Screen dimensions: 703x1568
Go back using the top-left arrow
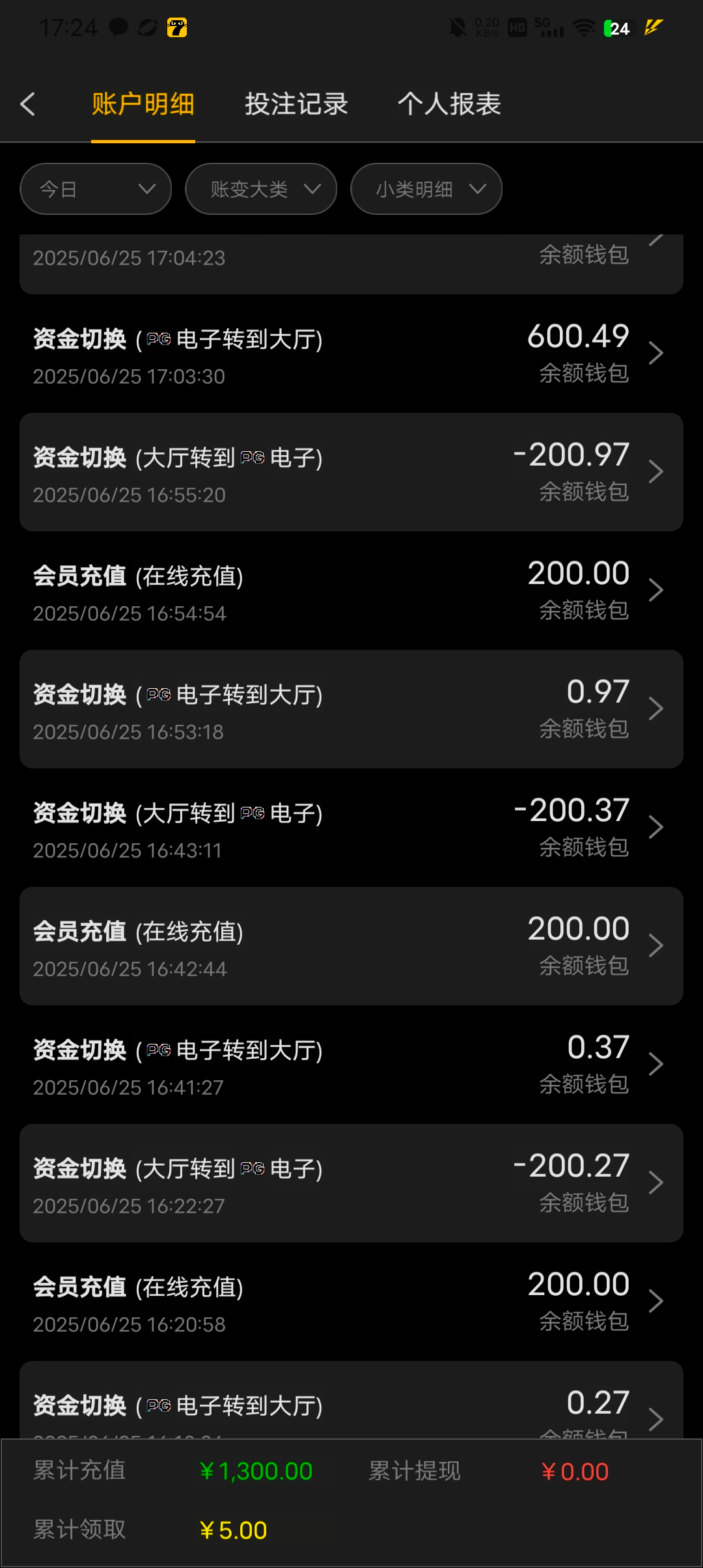coord(27,104)
